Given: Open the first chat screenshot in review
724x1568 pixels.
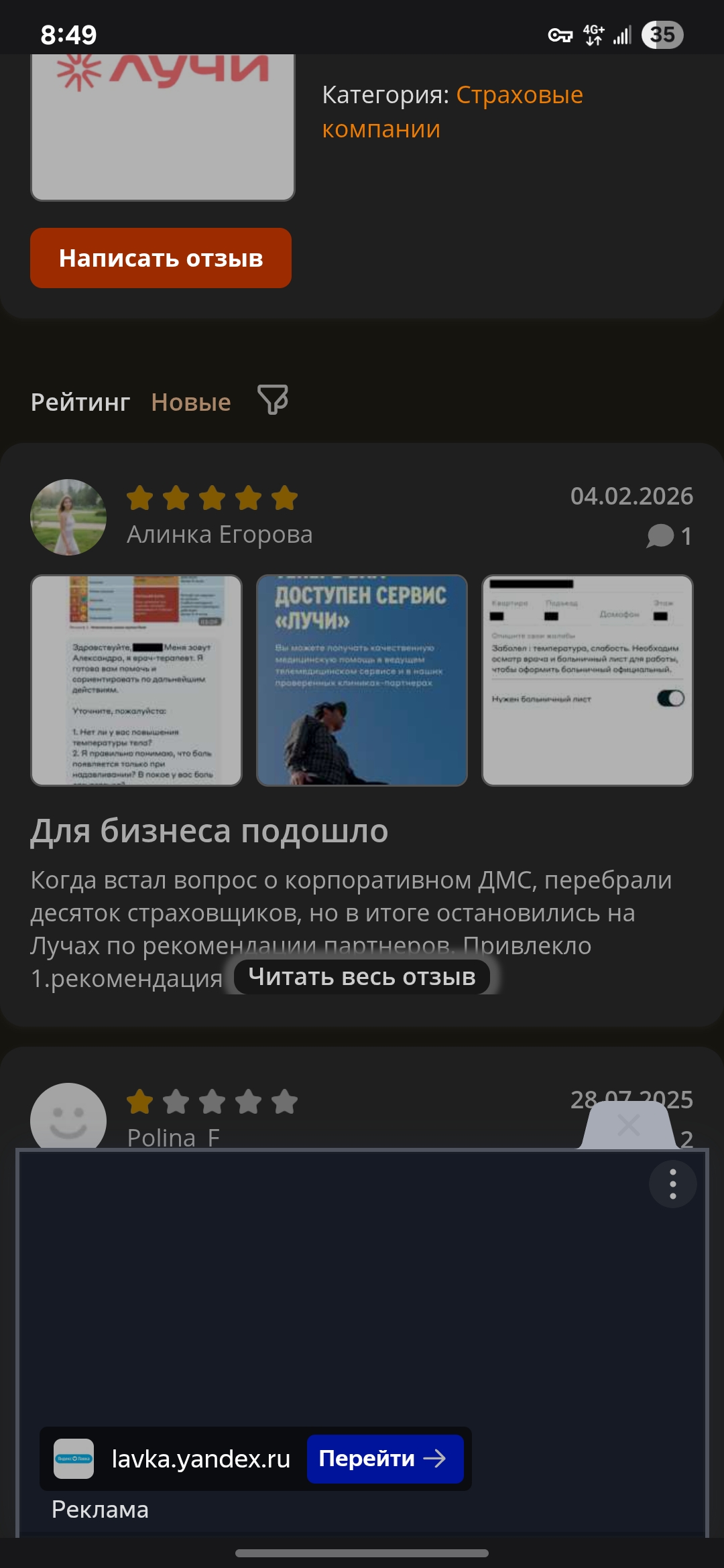Looking at the screenshot, I should [x=136, y=680].
